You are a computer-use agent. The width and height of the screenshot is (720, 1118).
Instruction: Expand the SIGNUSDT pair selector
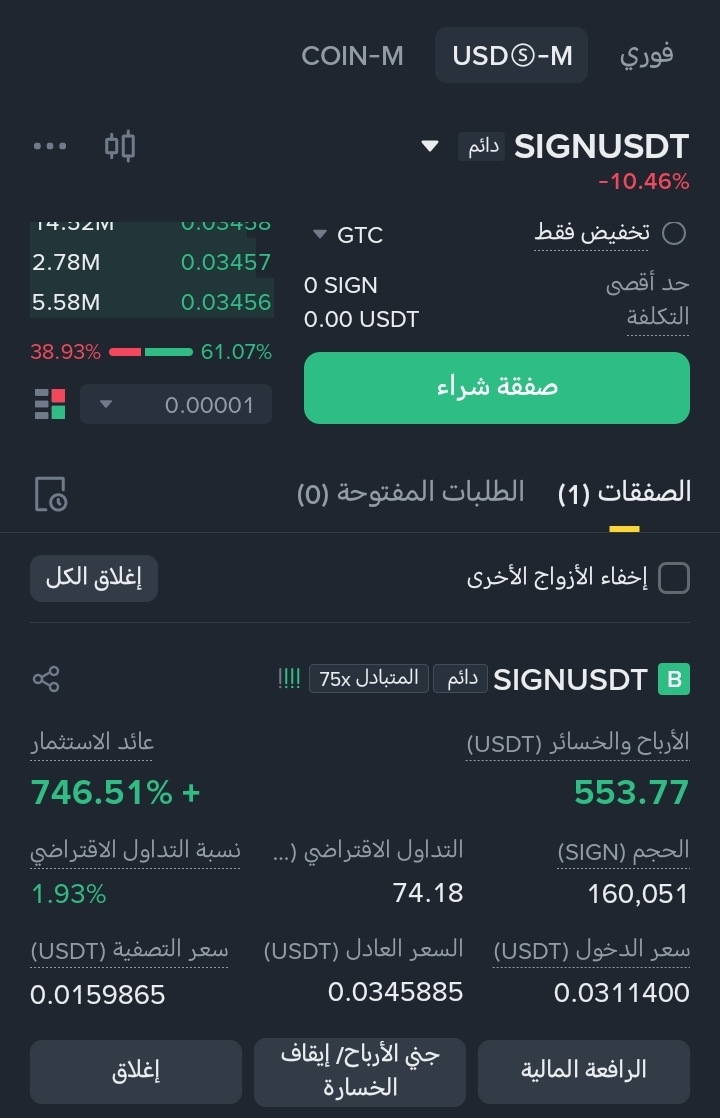point(430,146)
